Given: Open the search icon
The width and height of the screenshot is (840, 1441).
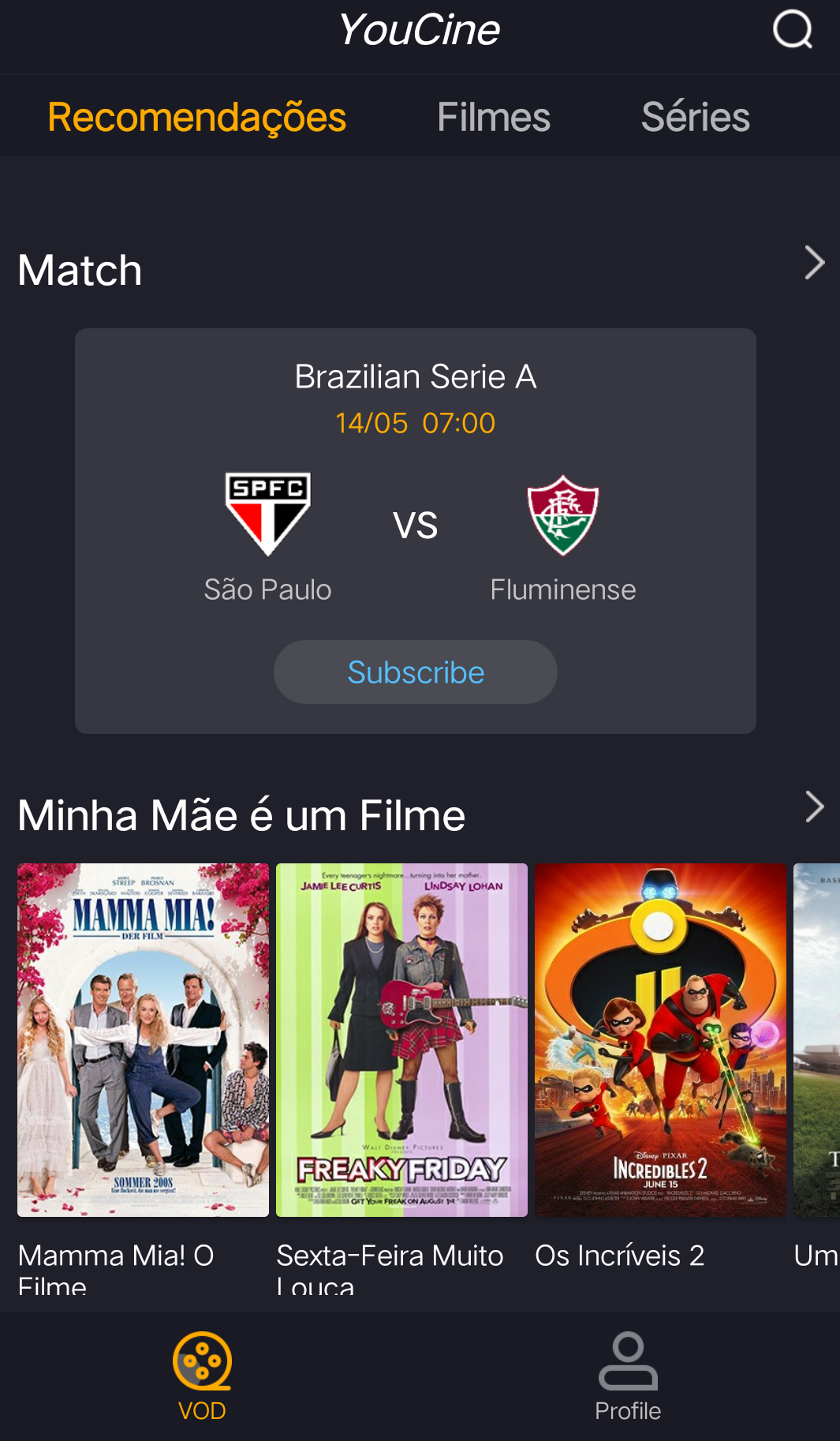Looking at the screenshot, I should [792, 31].
